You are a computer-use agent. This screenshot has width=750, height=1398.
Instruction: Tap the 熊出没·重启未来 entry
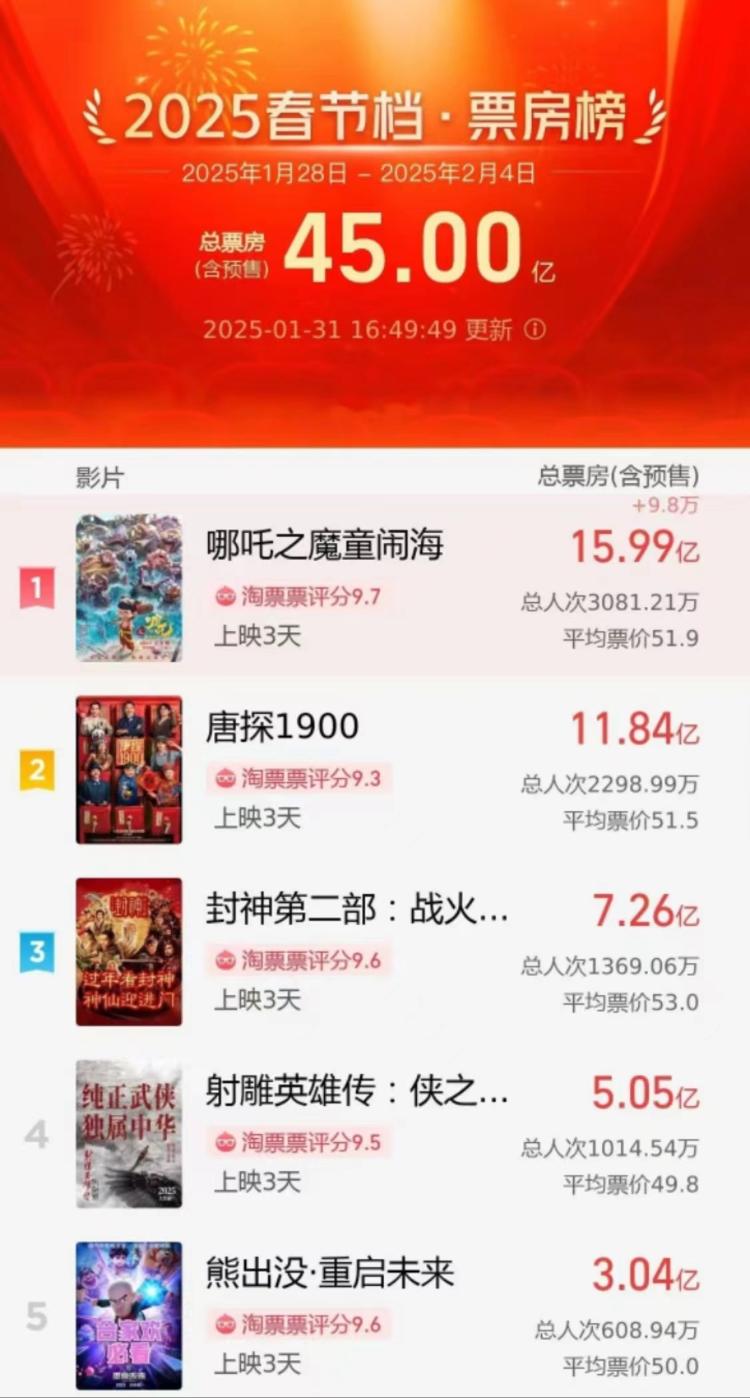point(330,1274)
